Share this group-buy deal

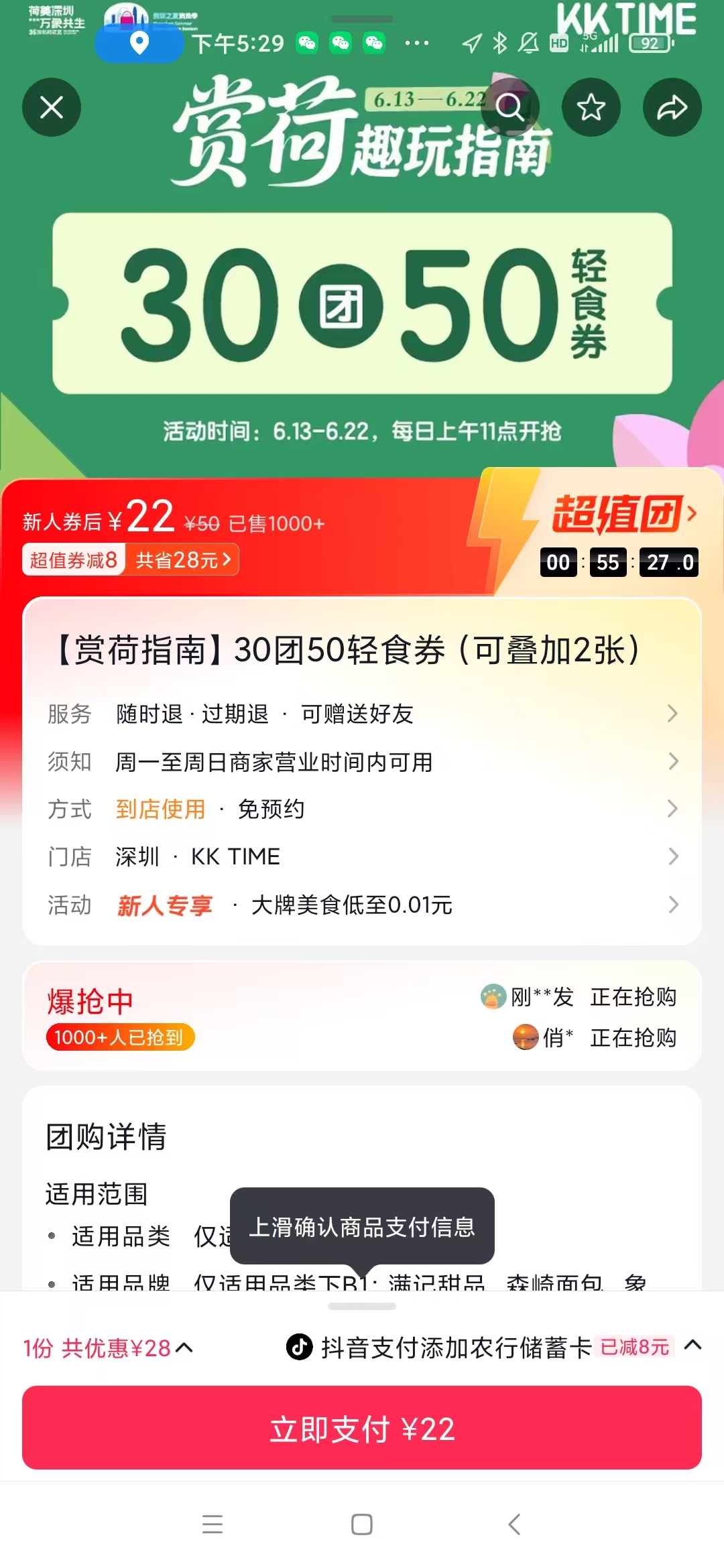click(672, 107)
